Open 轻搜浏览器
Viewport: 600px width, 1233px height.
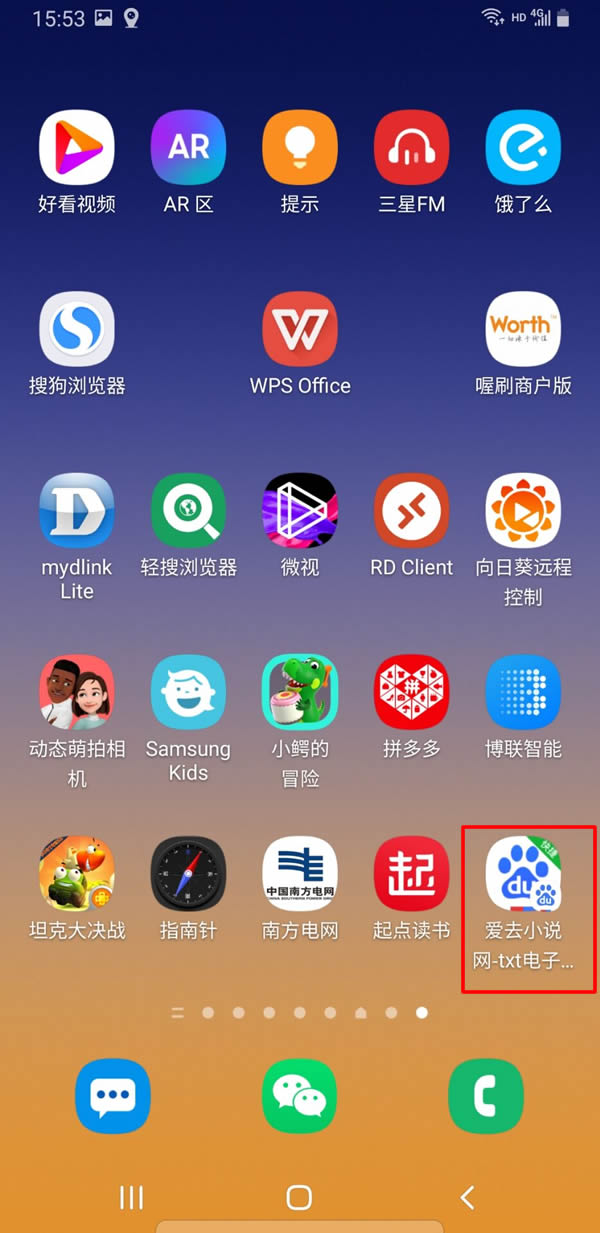click(189, 511)
